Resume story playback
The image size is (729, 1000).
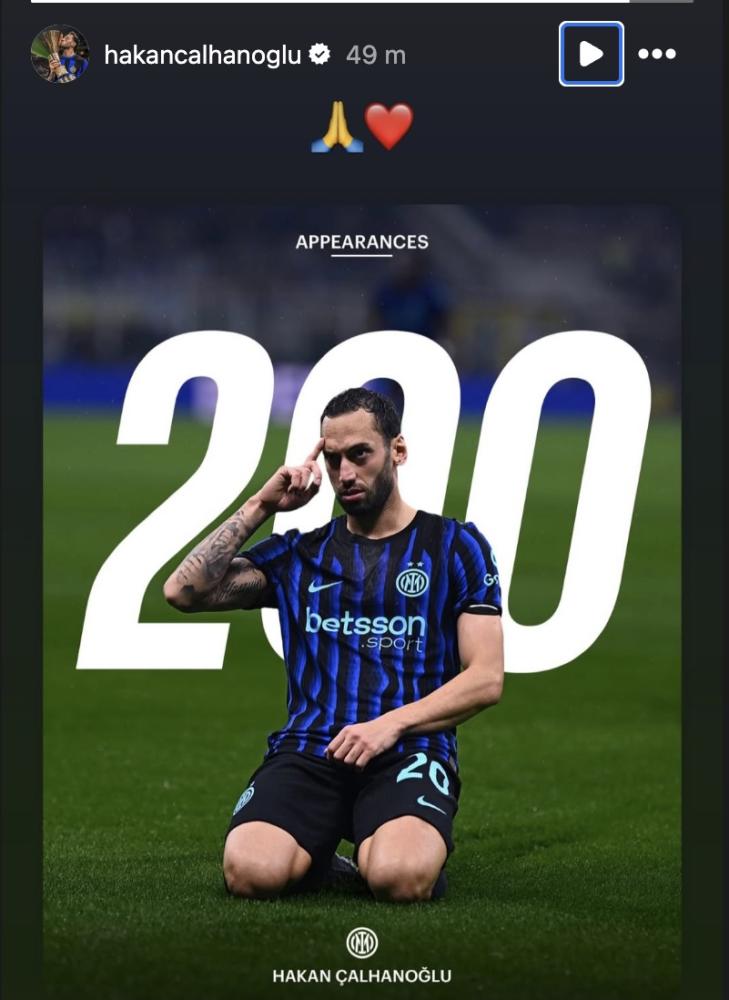coord(591,54)
